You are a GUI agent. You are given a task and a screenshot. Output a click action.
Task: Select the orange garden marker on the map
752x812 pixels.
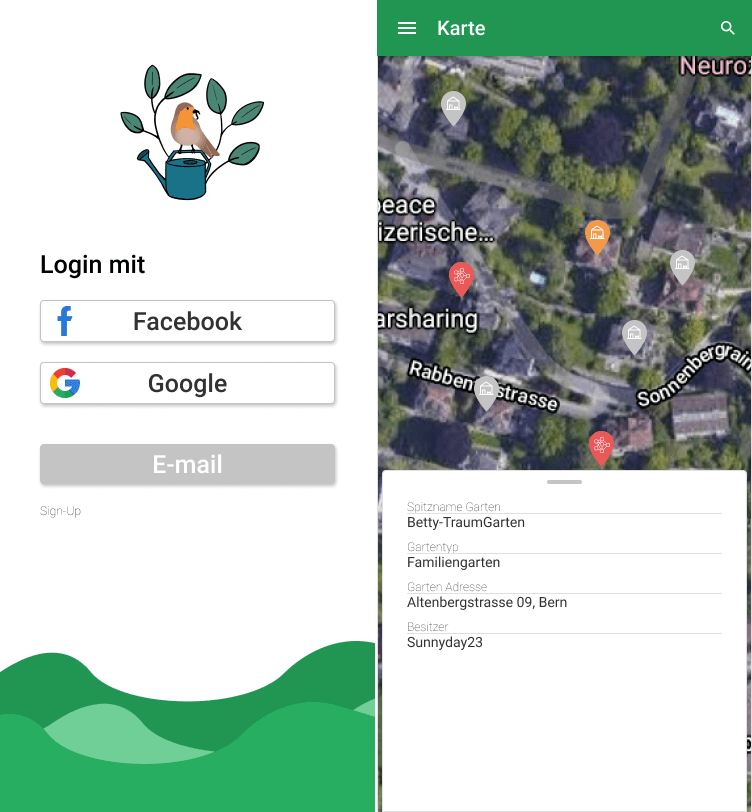pyautogui.click(x=597, y=236)
